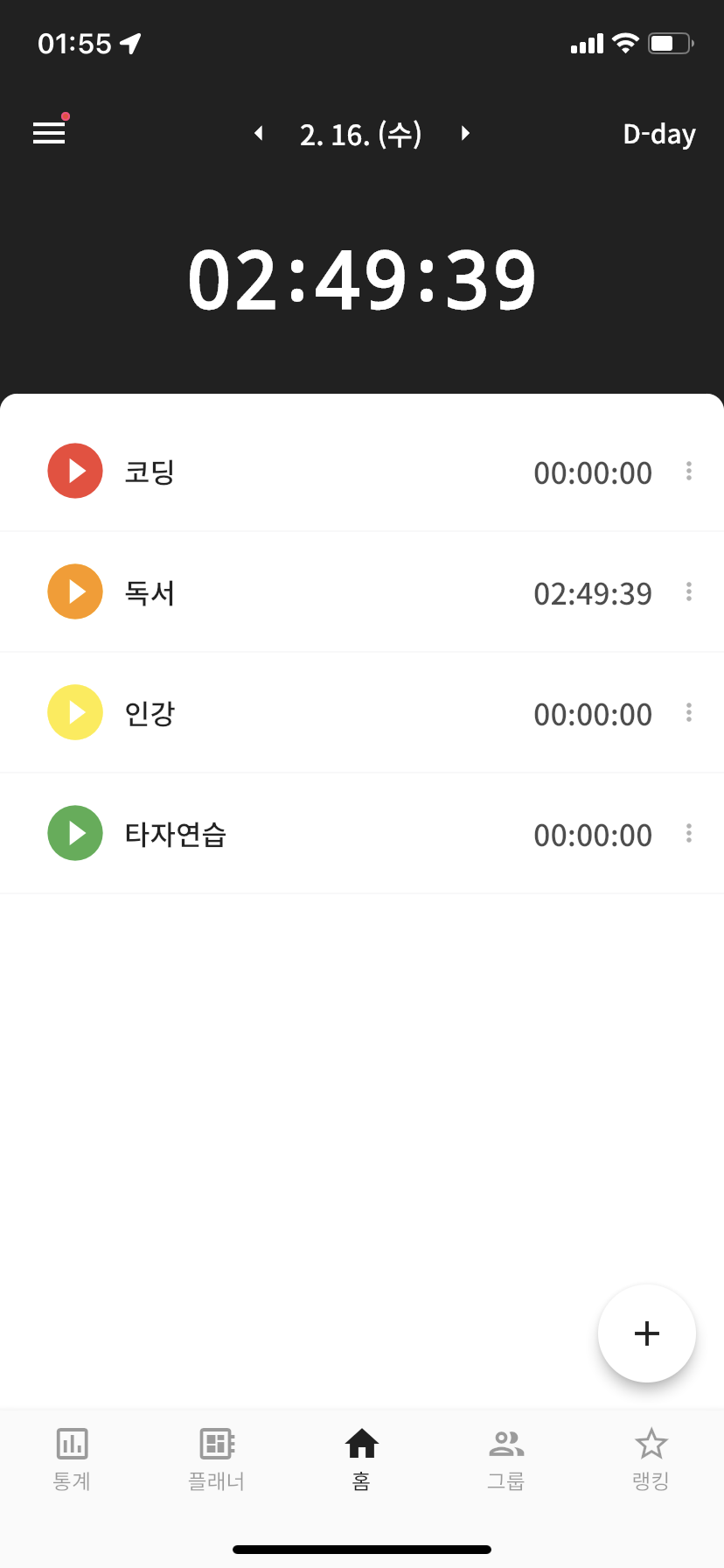Start the 코딩 timer

[75, 471]
